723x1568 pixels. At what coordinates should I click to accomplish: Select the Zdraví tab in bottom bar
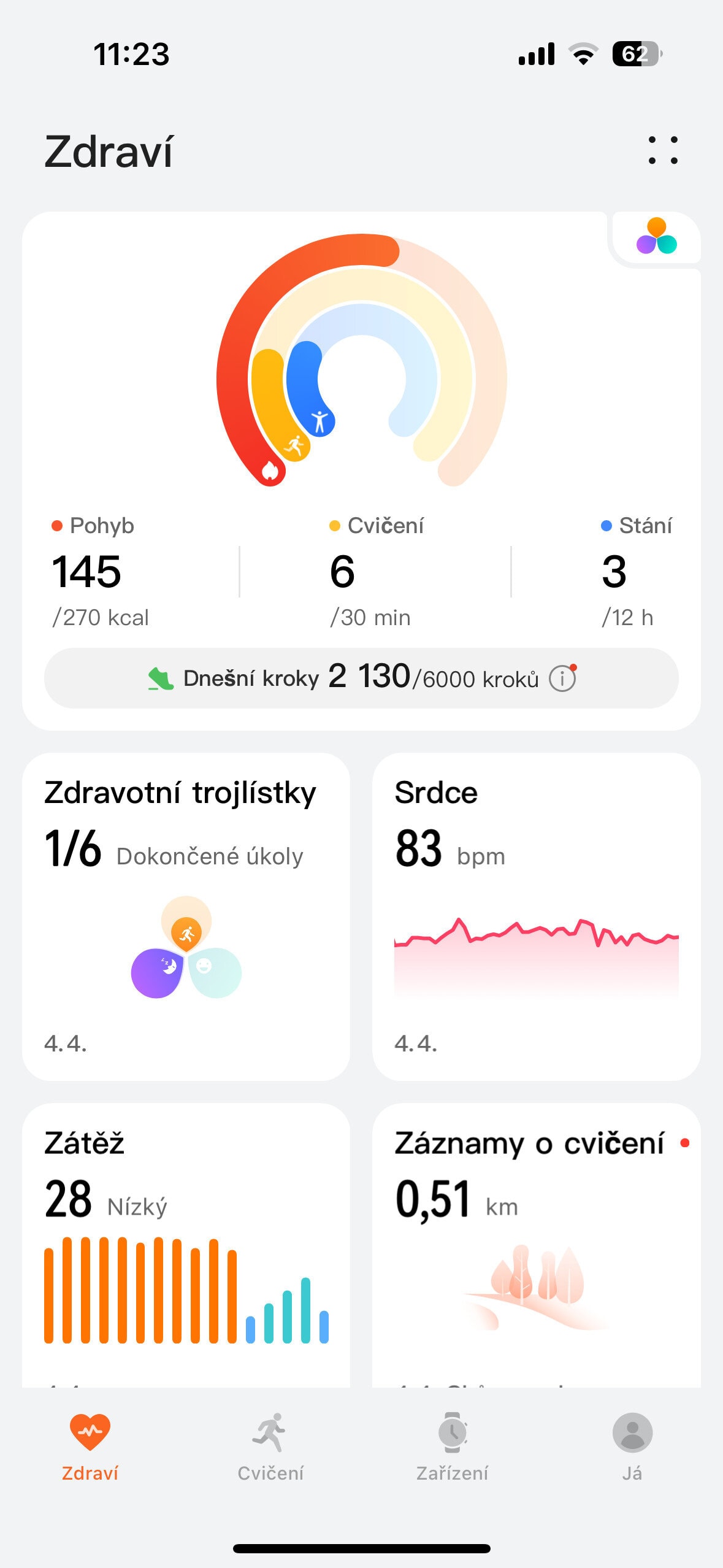pos(90,1447)
